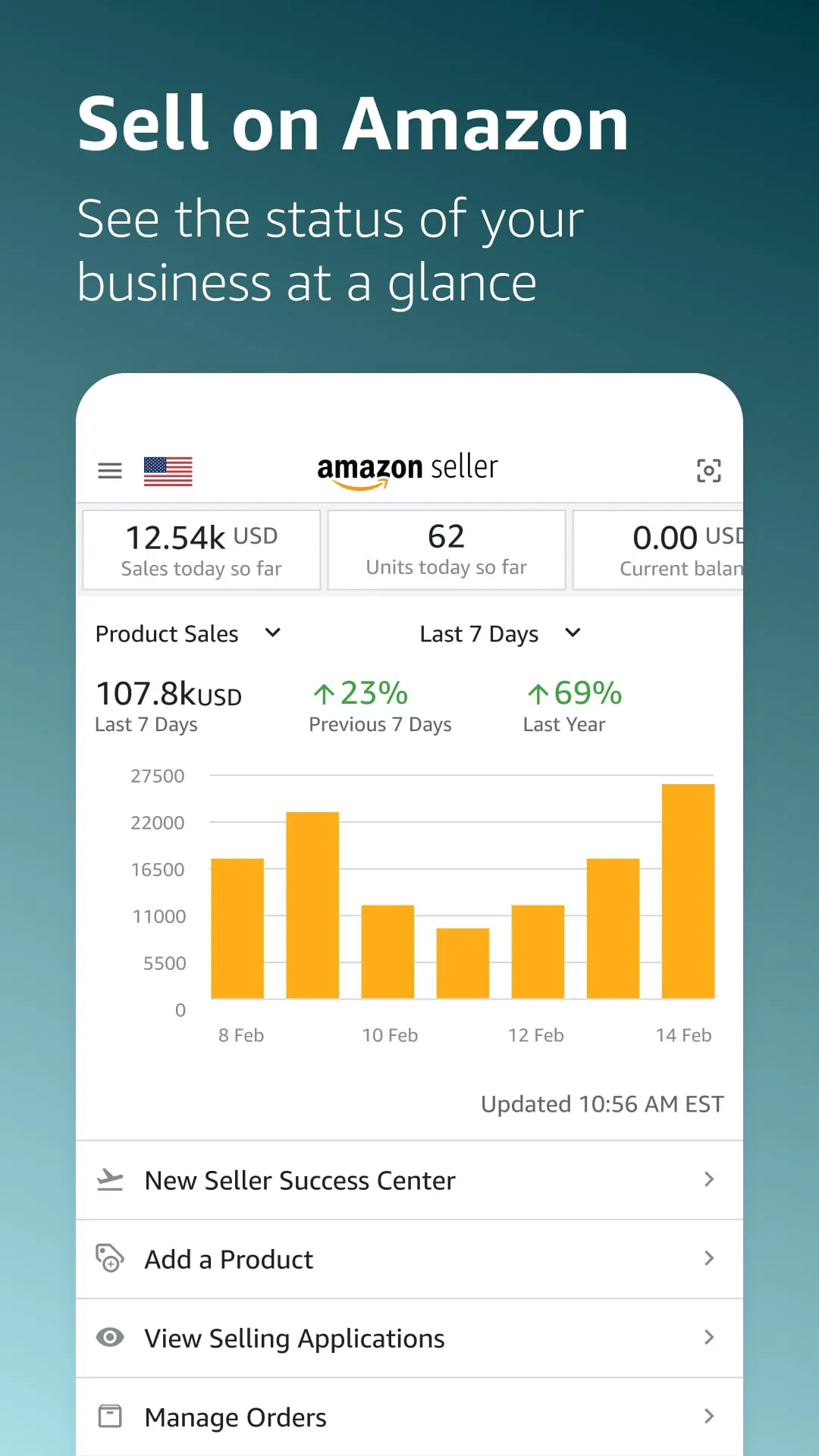The image size is (819, 1456).
Task: Open the Last 7 Days dropdown
Action: [x=500, y=633]
